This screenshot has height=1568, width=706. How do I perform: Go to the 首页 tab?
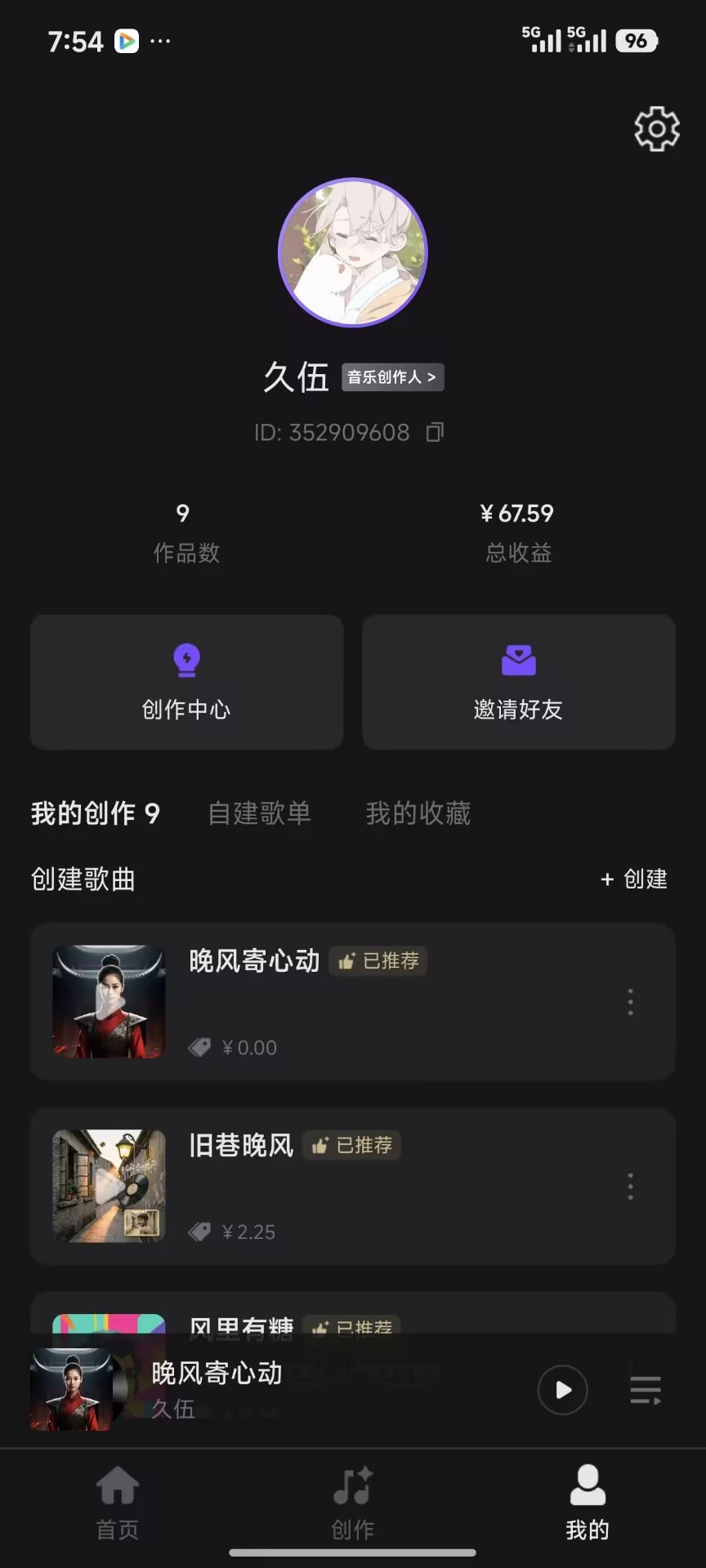(x=118, y=1503)
